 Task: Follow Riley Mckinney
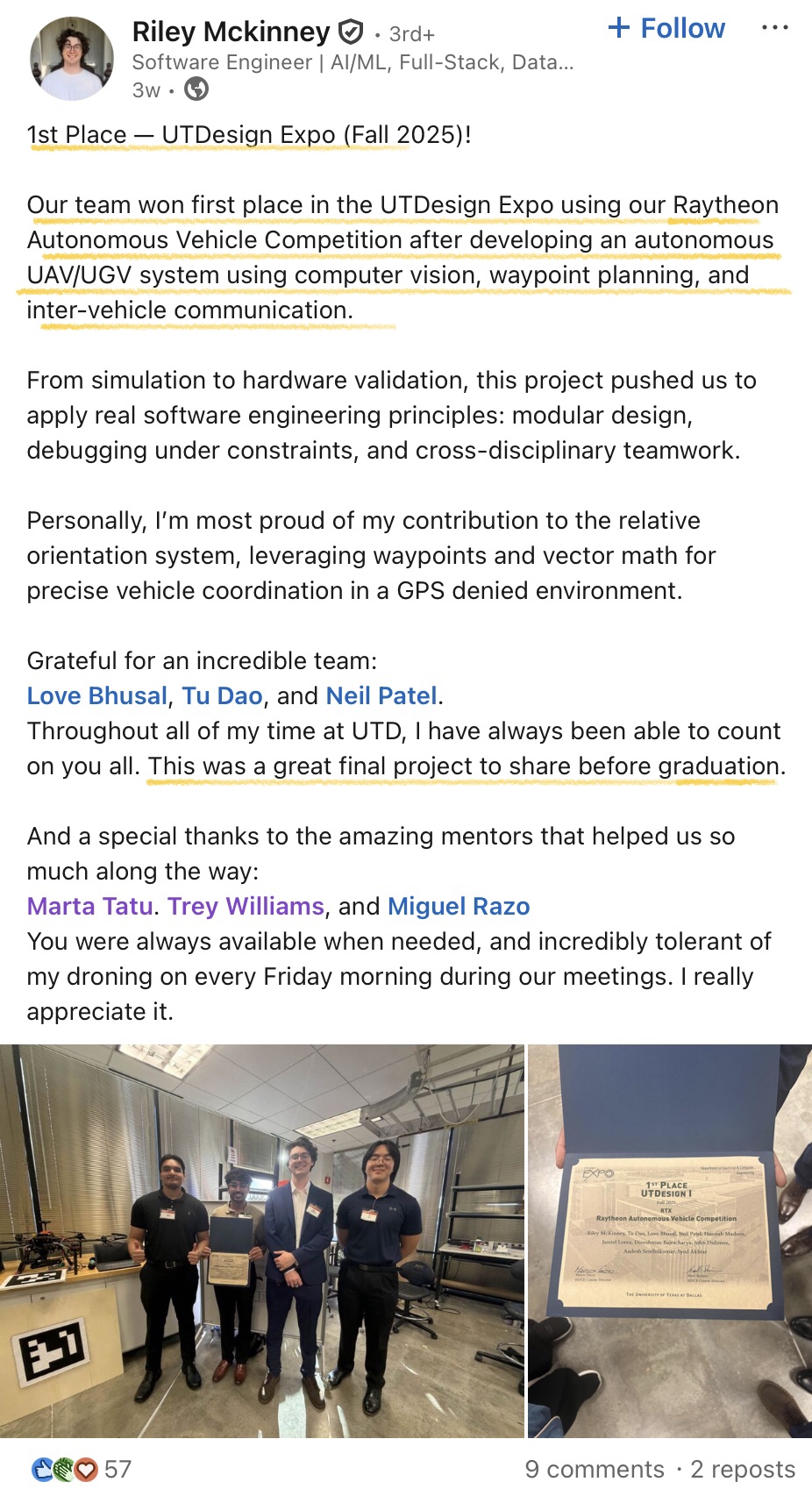666,29
